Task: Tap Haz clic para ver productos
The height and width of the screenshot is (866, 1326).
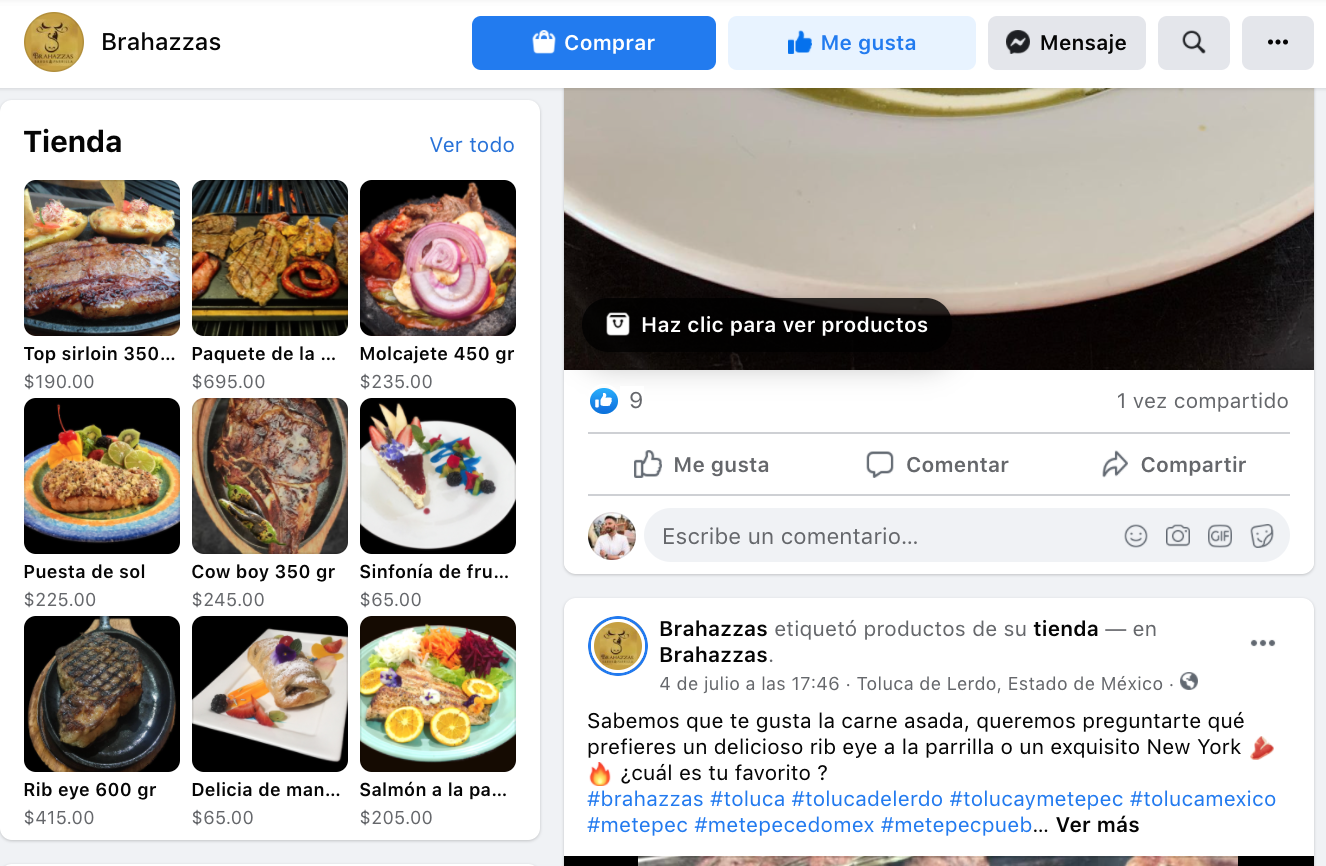Action: click(x=766, y=325)
